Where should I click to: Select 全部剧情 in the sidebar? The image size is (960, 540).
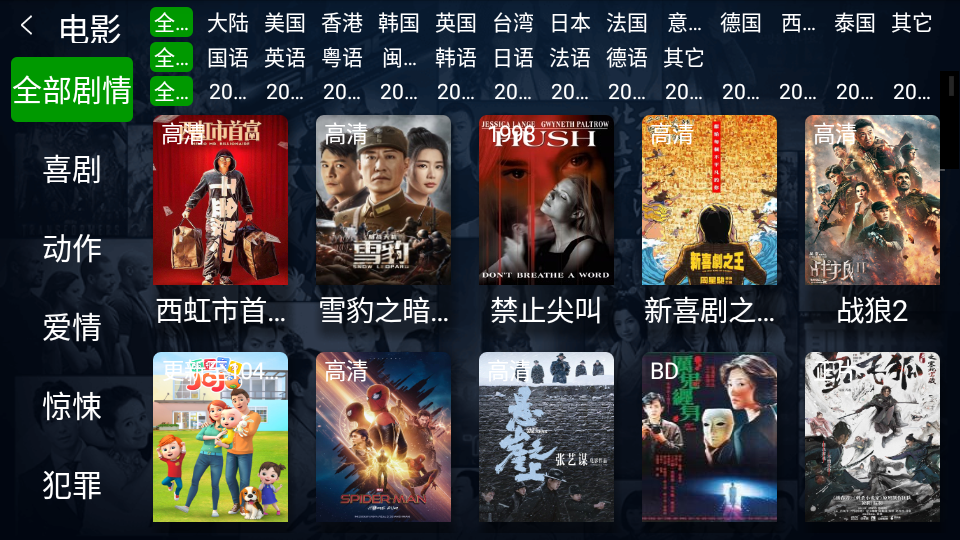(x=72, y=90)
